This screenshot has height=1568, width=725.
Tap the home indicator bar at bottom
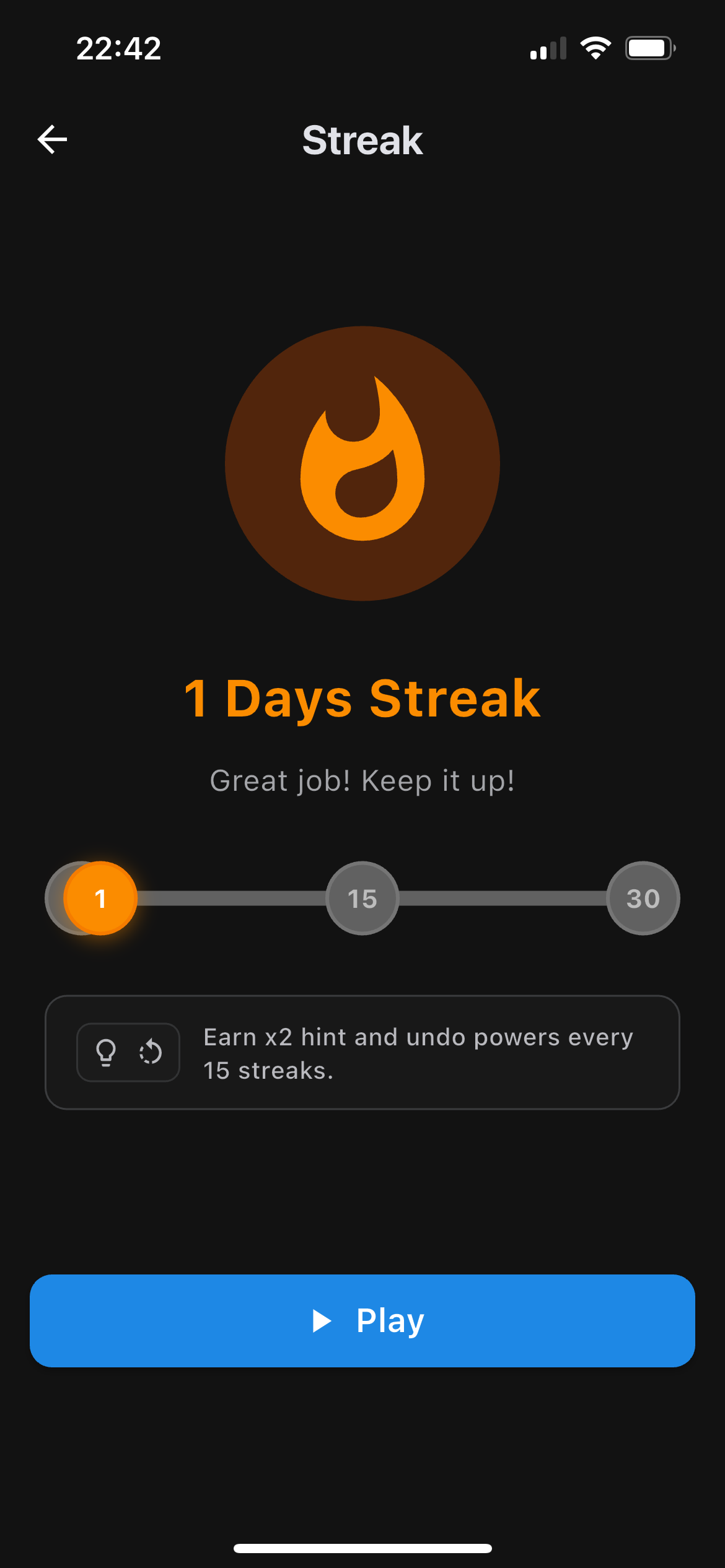[362, 1541]
